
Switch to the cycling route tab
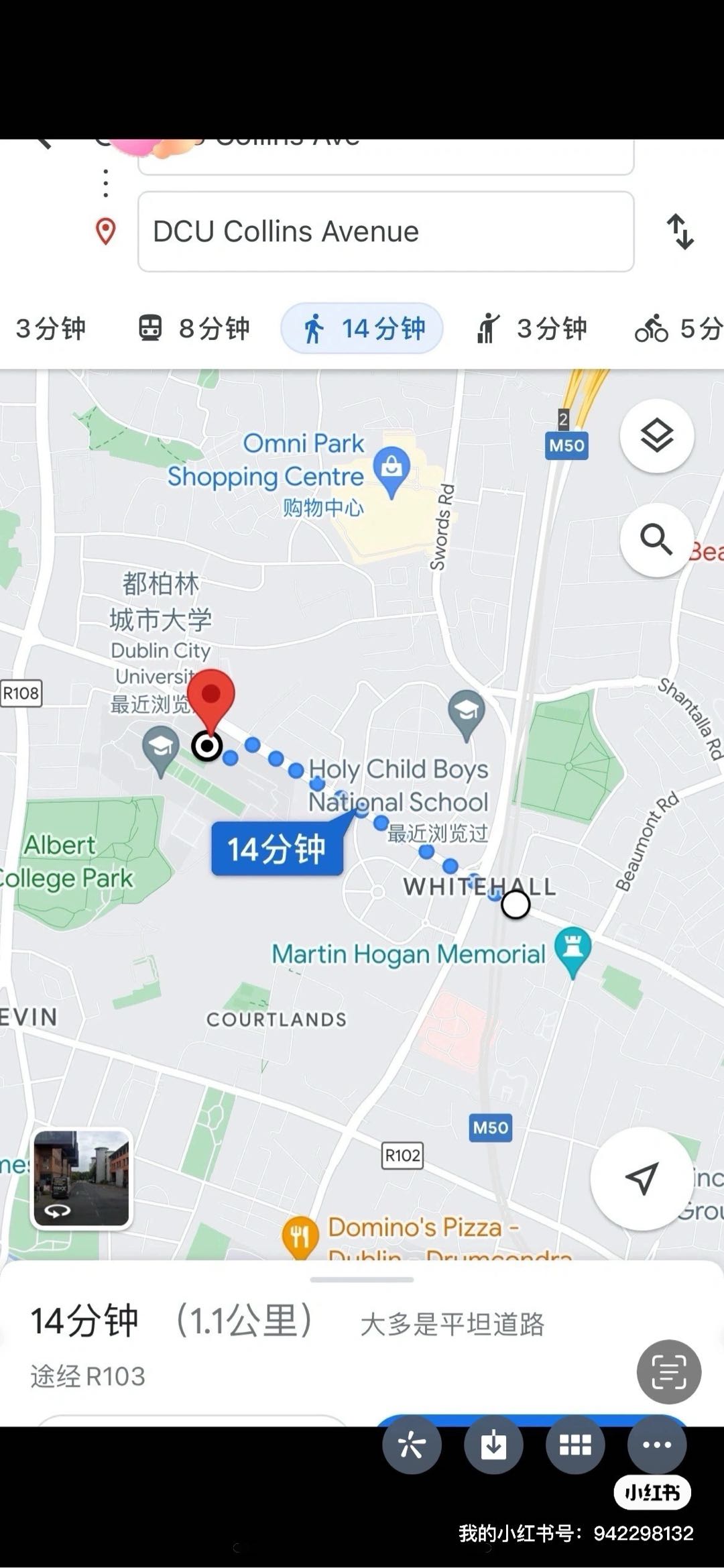point(677,329)
